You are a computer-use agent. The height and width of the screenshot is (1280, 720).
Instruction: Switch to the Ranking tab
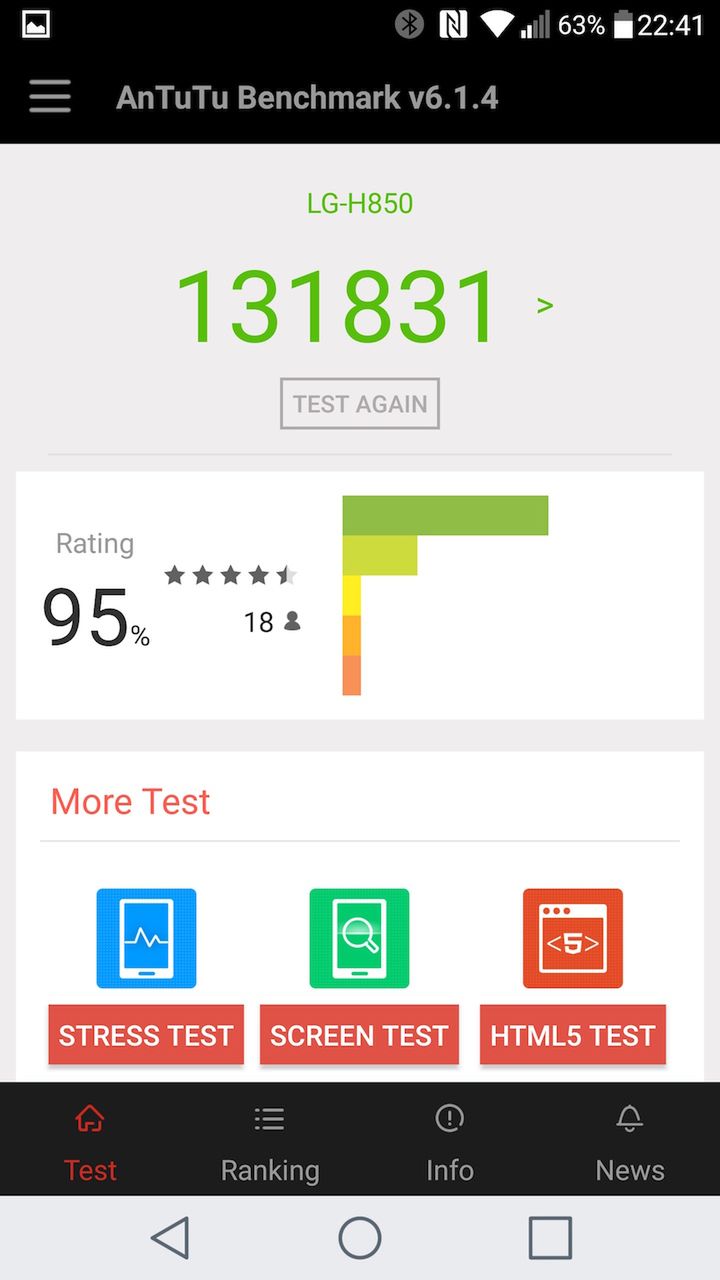pos(270,1144)
